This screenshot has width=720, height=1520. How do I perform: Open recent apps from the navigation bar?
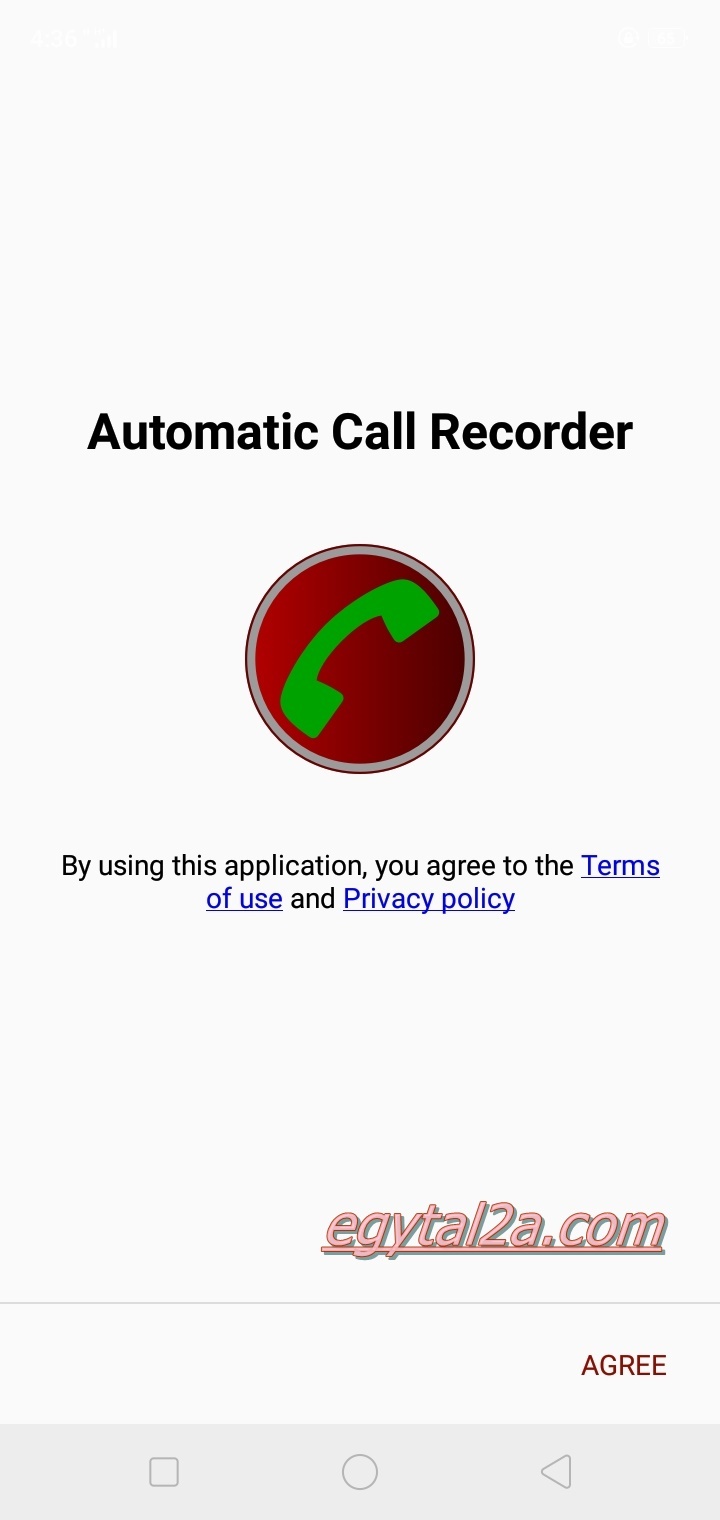(x=164, y=1472)
